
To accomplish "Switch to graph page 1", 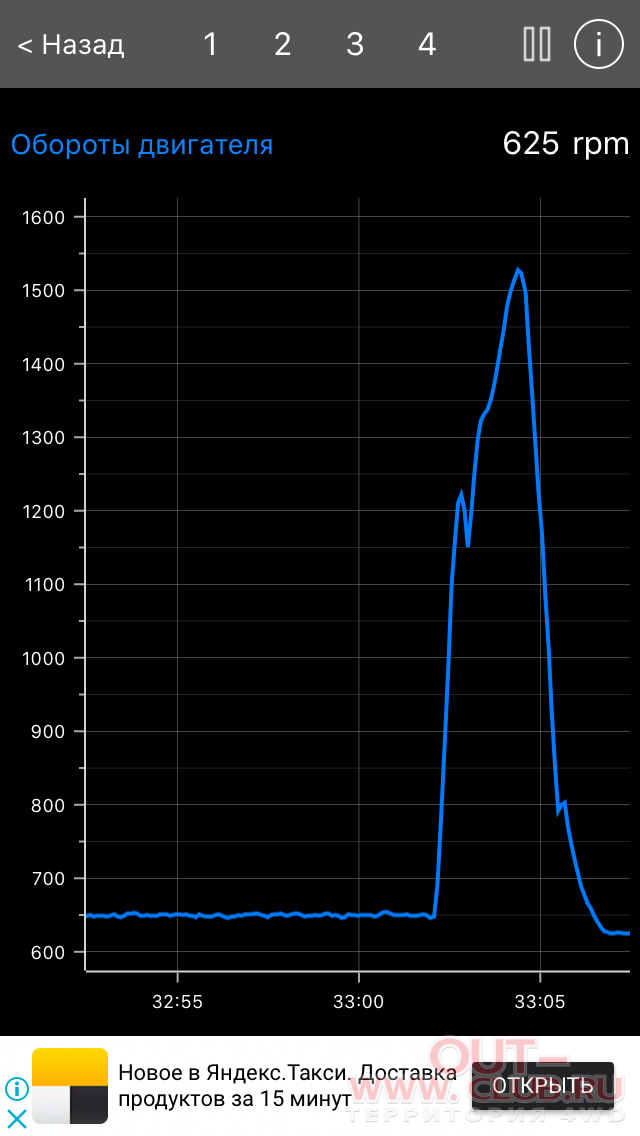I will 210,45.
